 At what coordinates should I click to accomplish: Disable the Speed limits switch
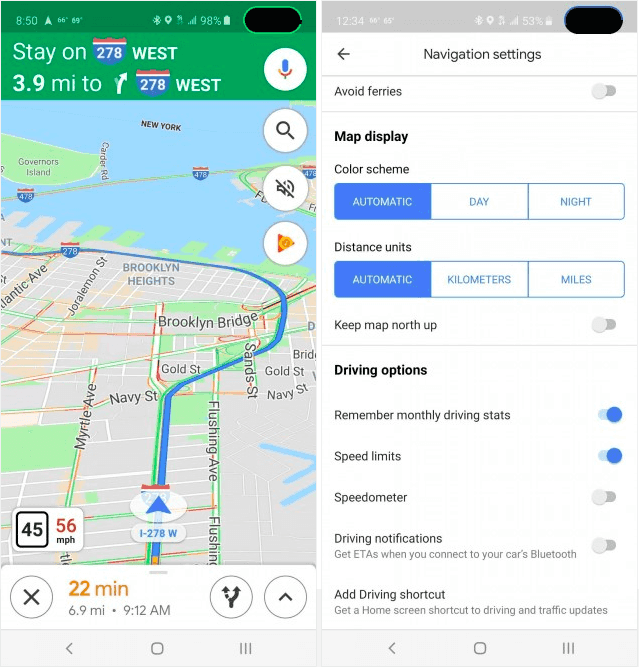(608, 456)
